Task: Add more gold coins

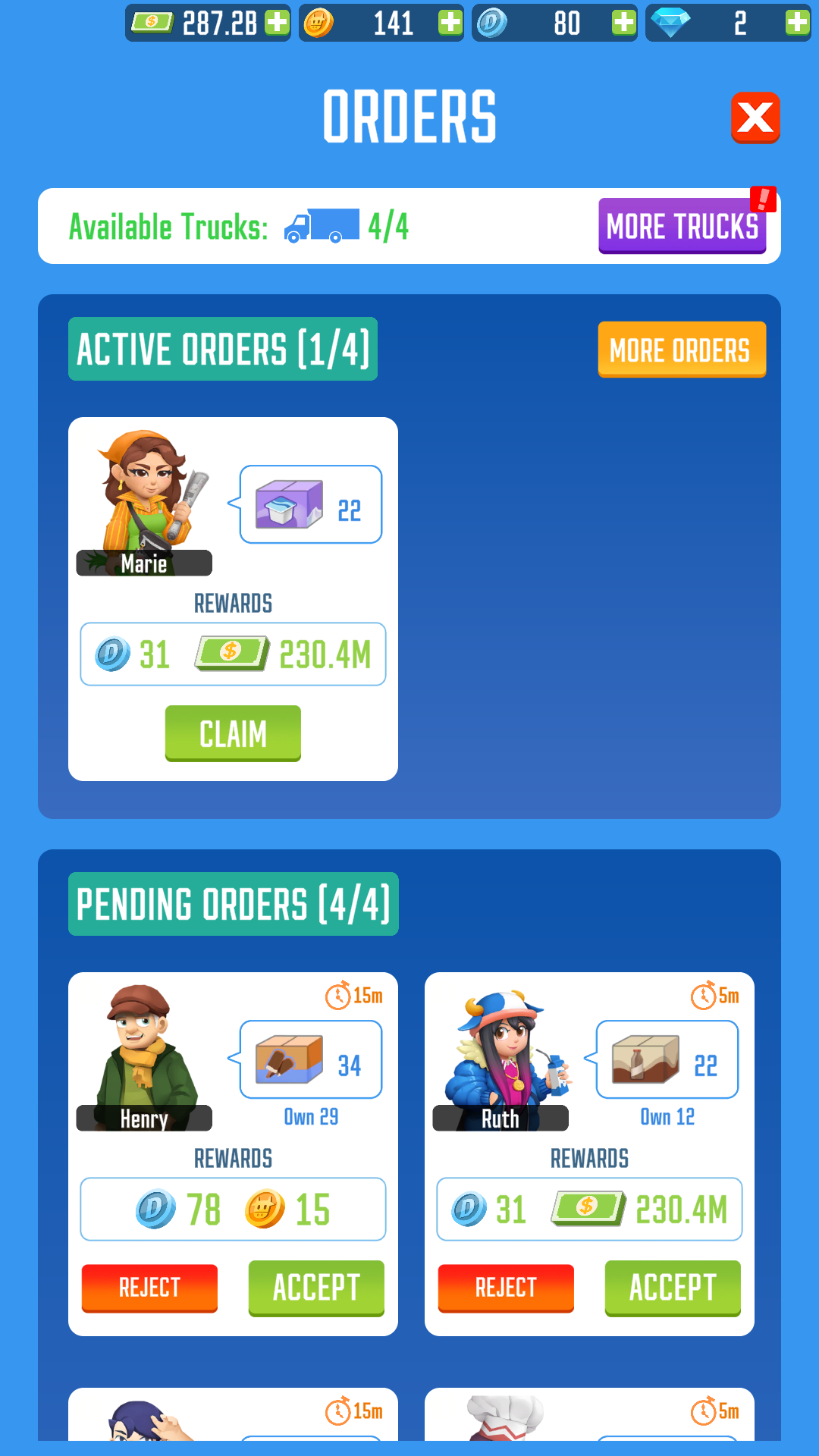Action: click(x=450, y=23)
